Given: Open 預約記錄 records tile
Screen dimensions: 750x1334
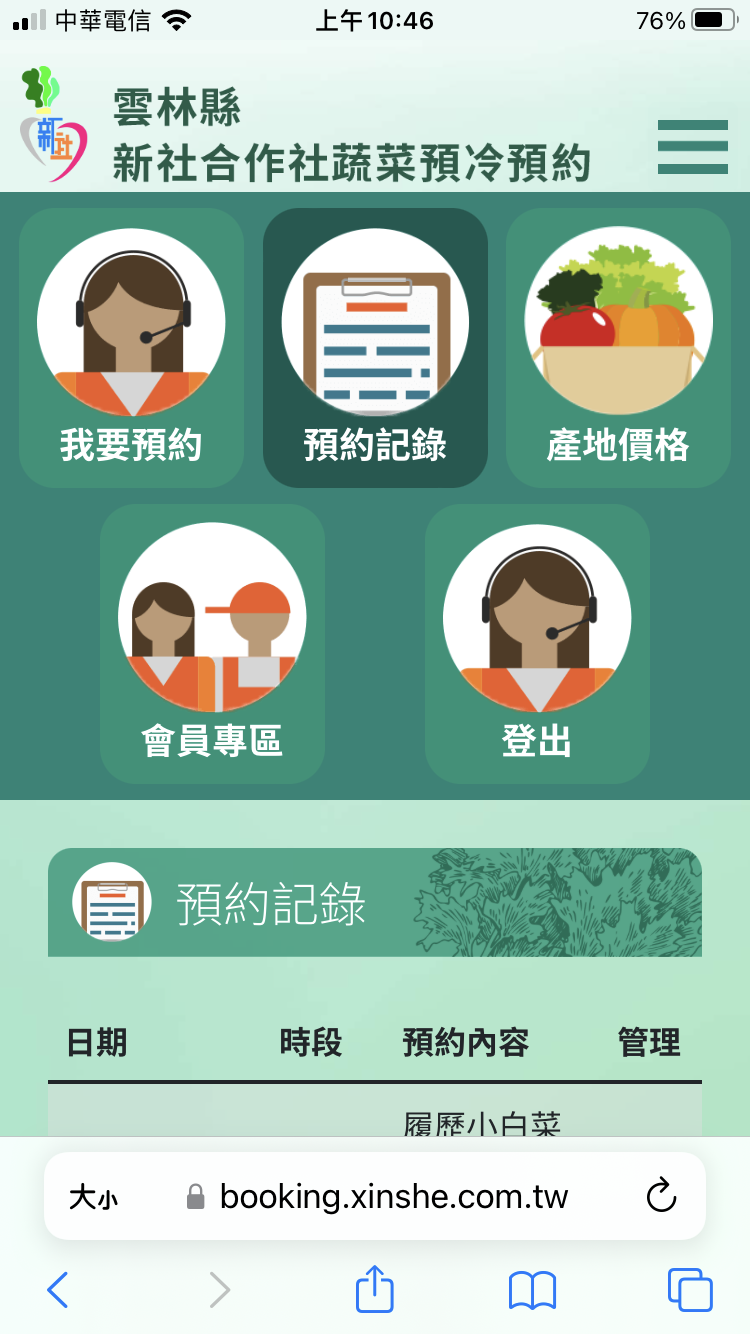Looking at the screenshot, I should [x=375, y=348].
